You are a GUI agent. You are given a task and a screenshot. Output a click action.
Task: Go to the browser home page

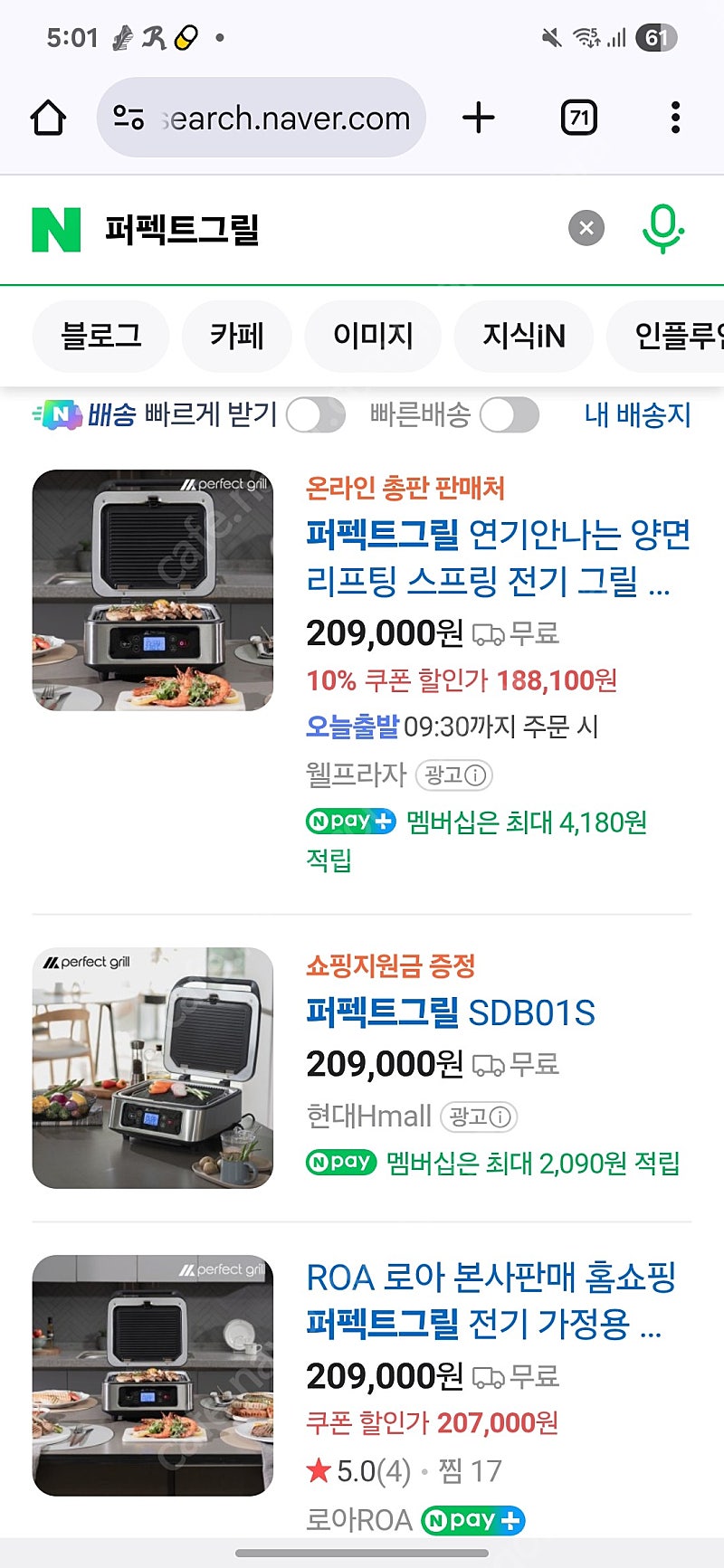tap(48, 118)
